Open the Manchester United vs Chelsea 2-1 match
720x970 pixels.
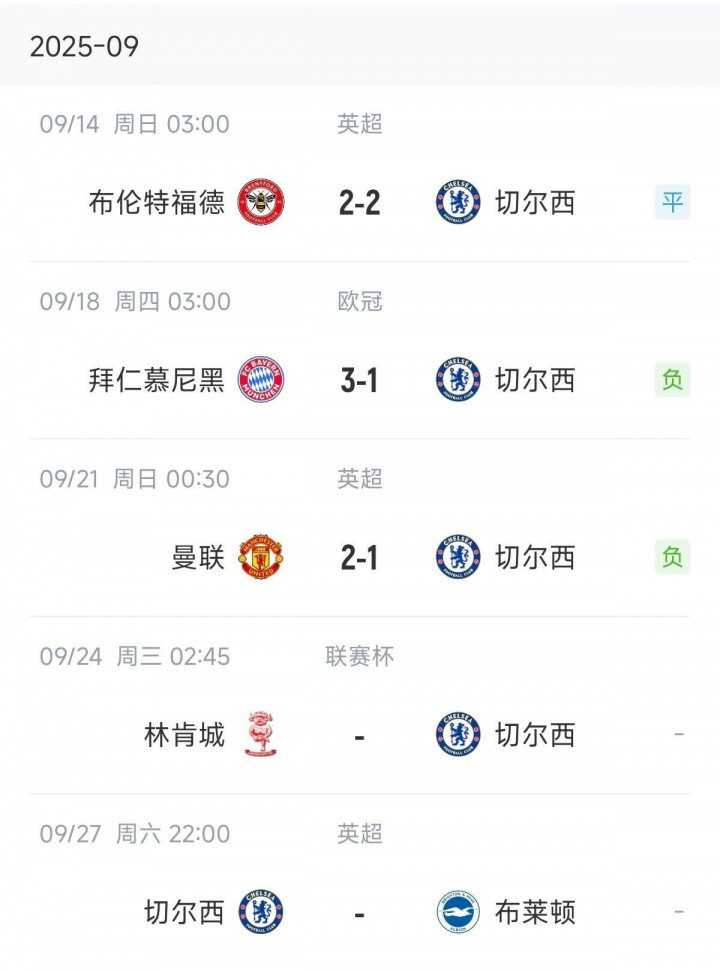359,557
